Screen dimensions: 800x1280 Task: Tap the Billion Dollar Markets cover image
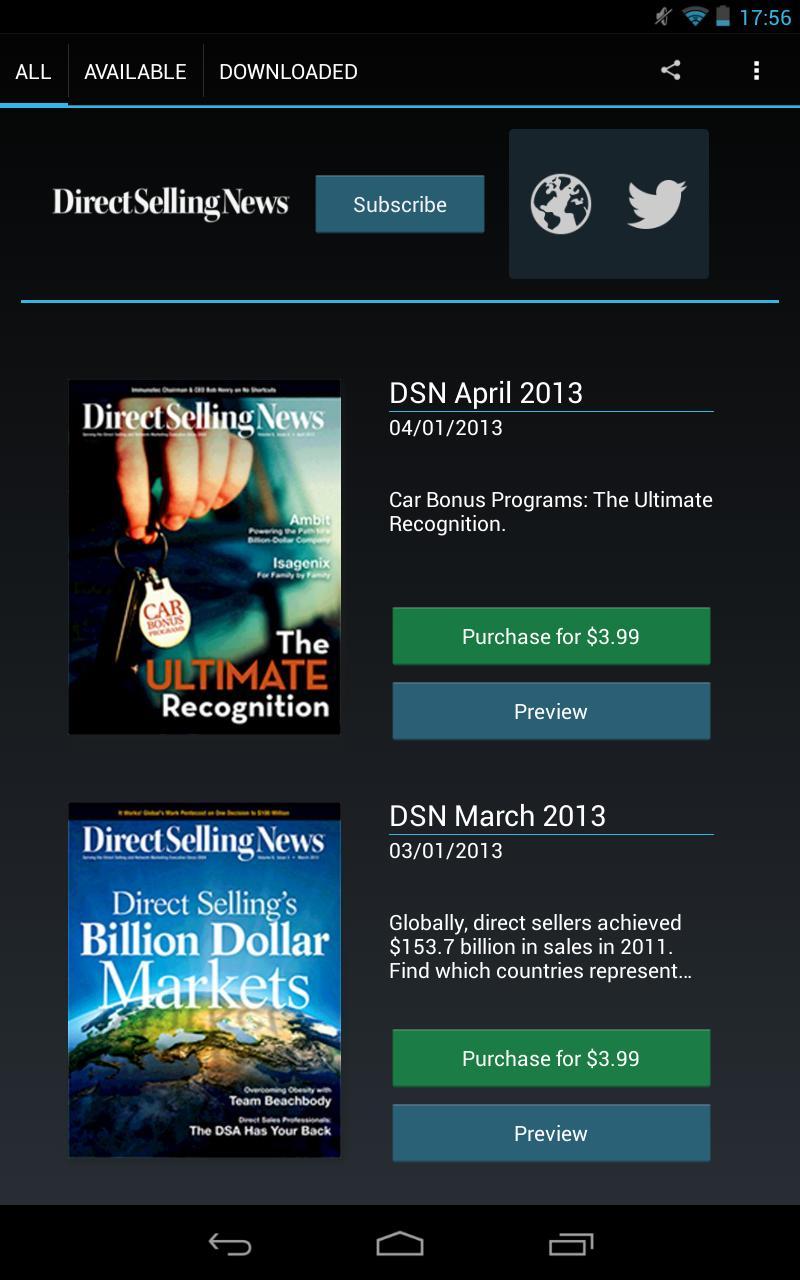click(x=203, y=978)
